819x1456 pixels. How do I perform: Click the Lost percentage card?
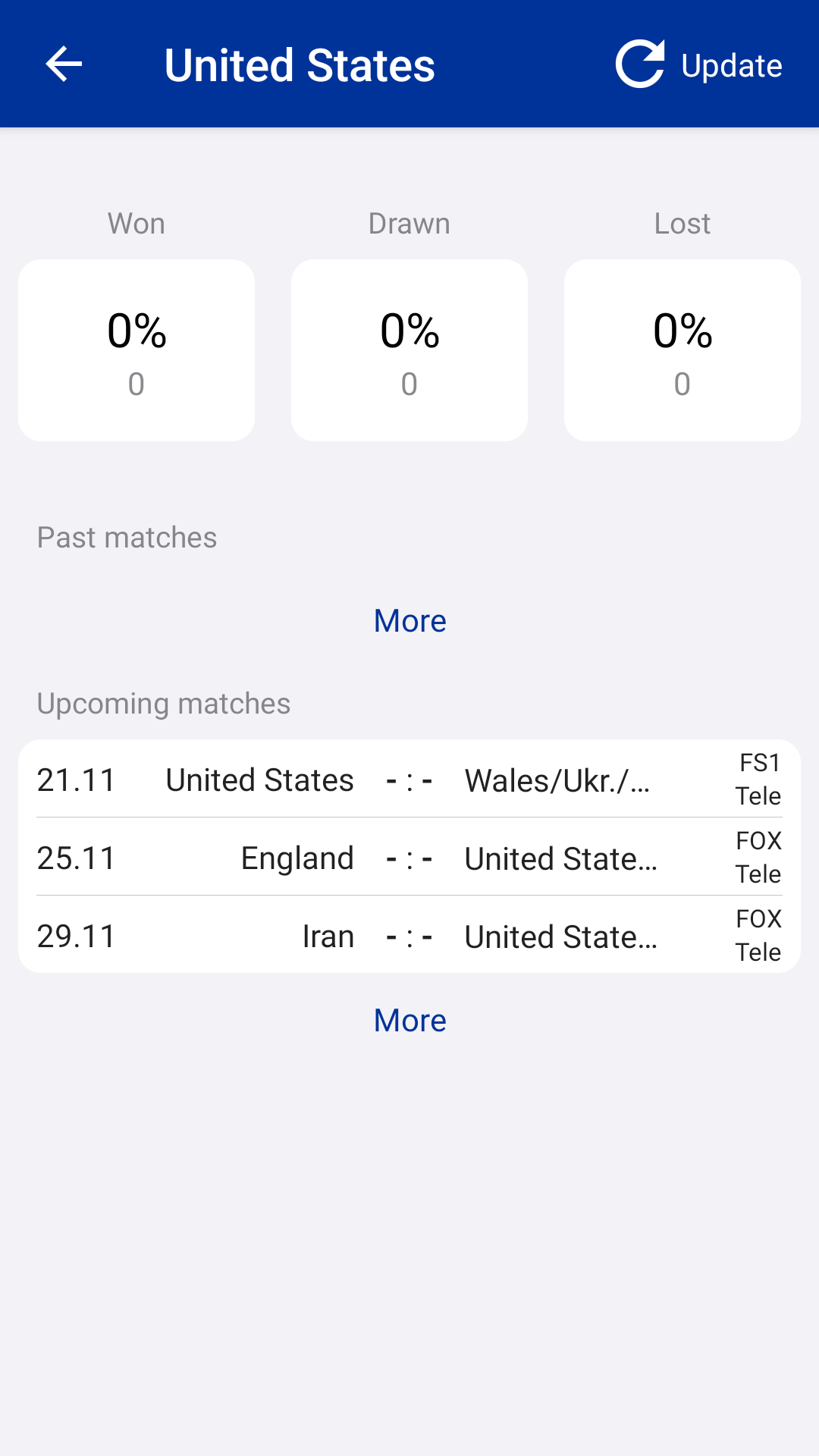click(682, 350)
